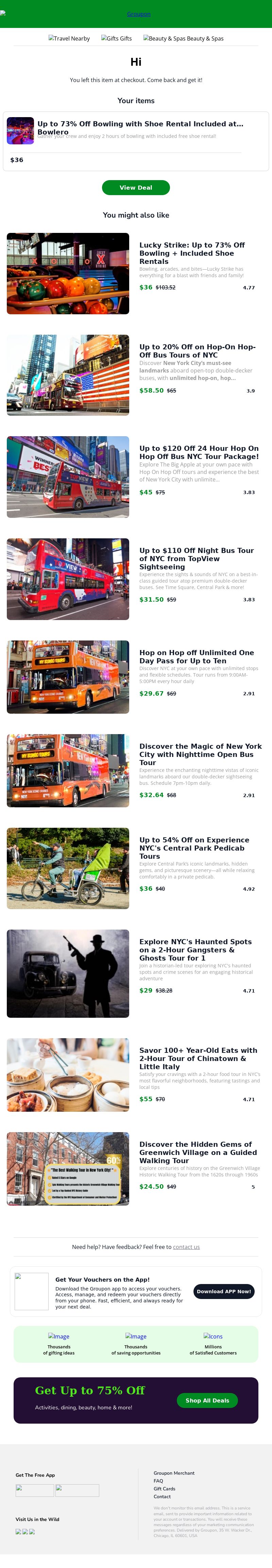Tap the green View Deal button
Image resolution: width=272 pixels, height=1568 pixels.
(x=135, y=188)
